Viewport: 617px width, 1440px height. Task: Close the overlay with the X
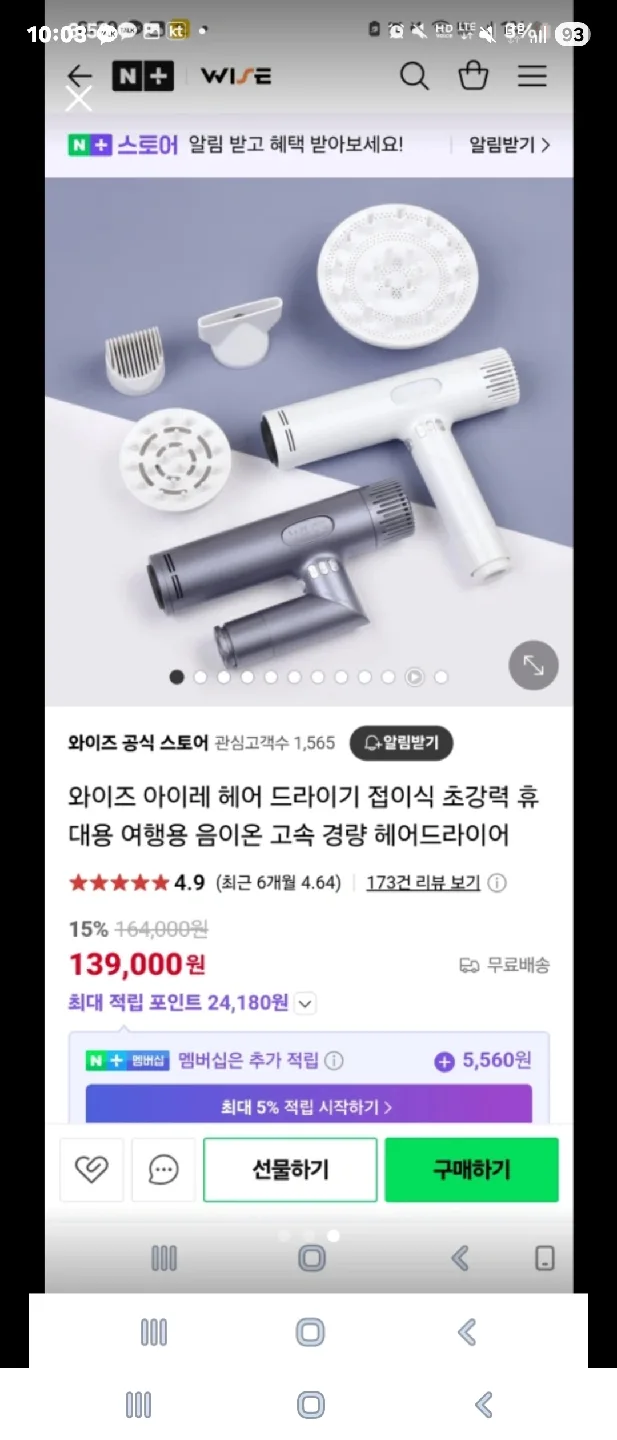pyautogui.click(x=78, y=99)
